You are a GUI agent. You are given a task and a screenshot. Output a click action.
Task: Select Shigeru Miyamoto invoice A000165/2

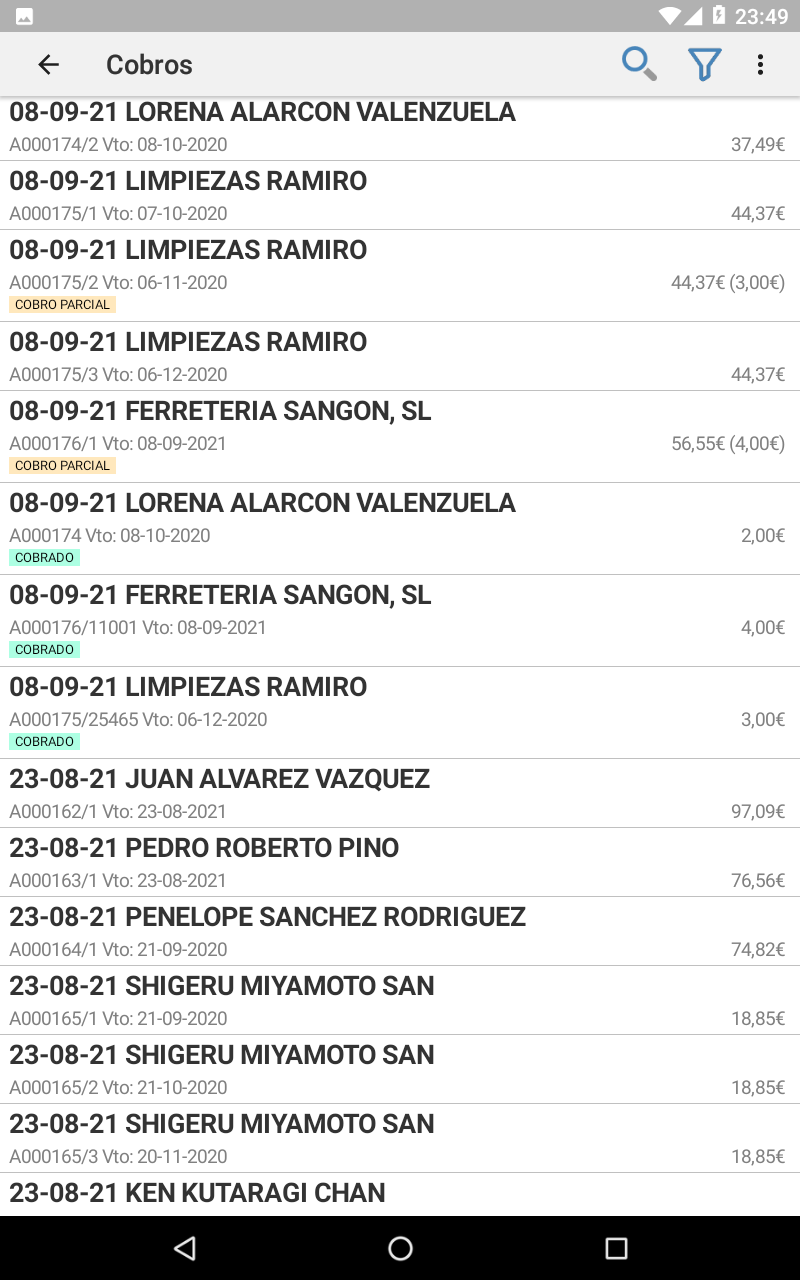pyautogui.click(x=400, y=1070)
